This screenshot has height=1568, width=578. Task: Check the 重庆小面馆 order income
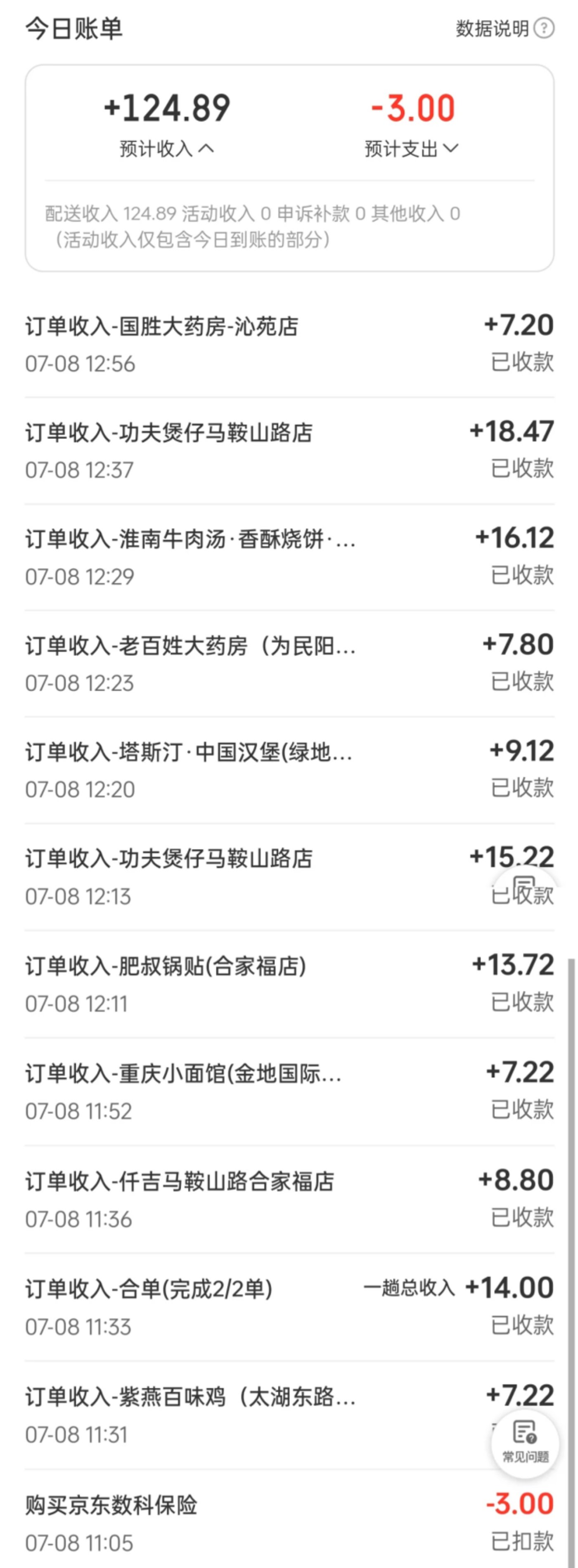(289, 1091)
